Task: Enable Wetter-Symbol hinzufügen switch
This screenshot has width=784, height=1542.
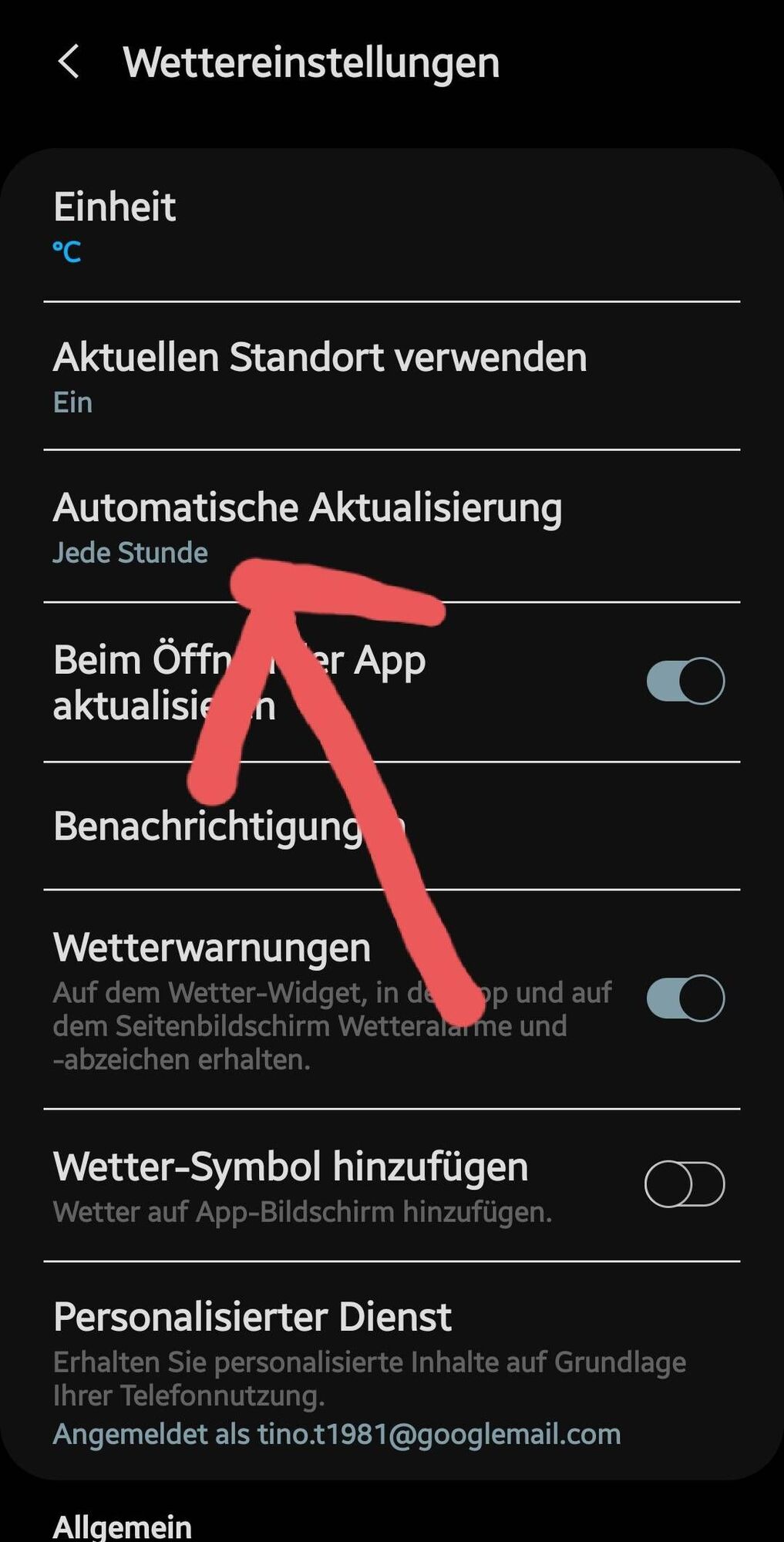Action: [685, 1183]
